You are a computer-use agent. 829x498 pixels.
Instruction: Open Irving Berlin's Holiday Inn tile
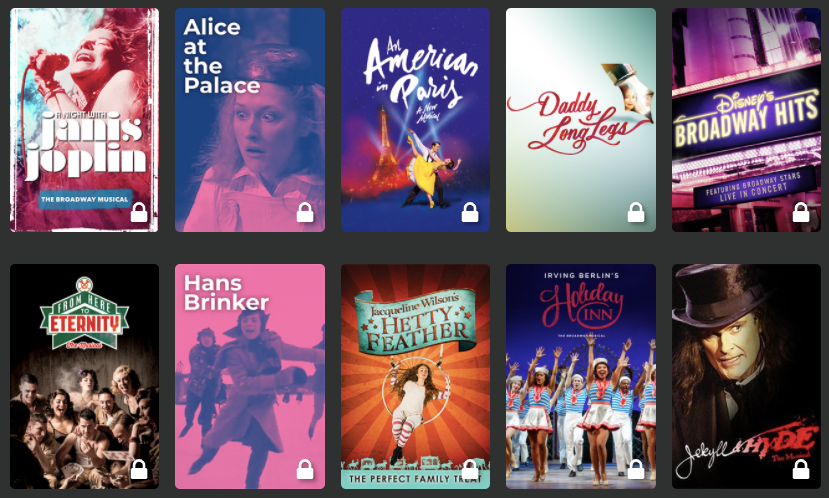(x=581, y=376)
